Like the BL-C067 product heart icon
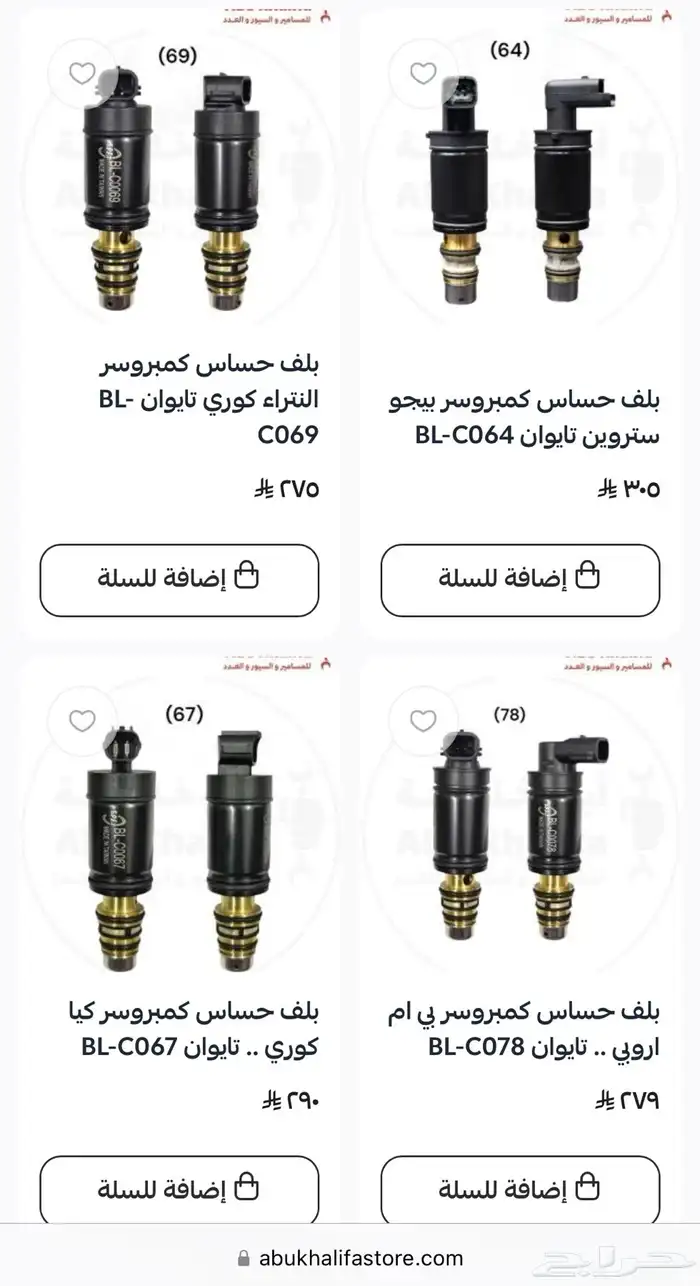Screen dimensions: 700x1286 coord(83,722)
